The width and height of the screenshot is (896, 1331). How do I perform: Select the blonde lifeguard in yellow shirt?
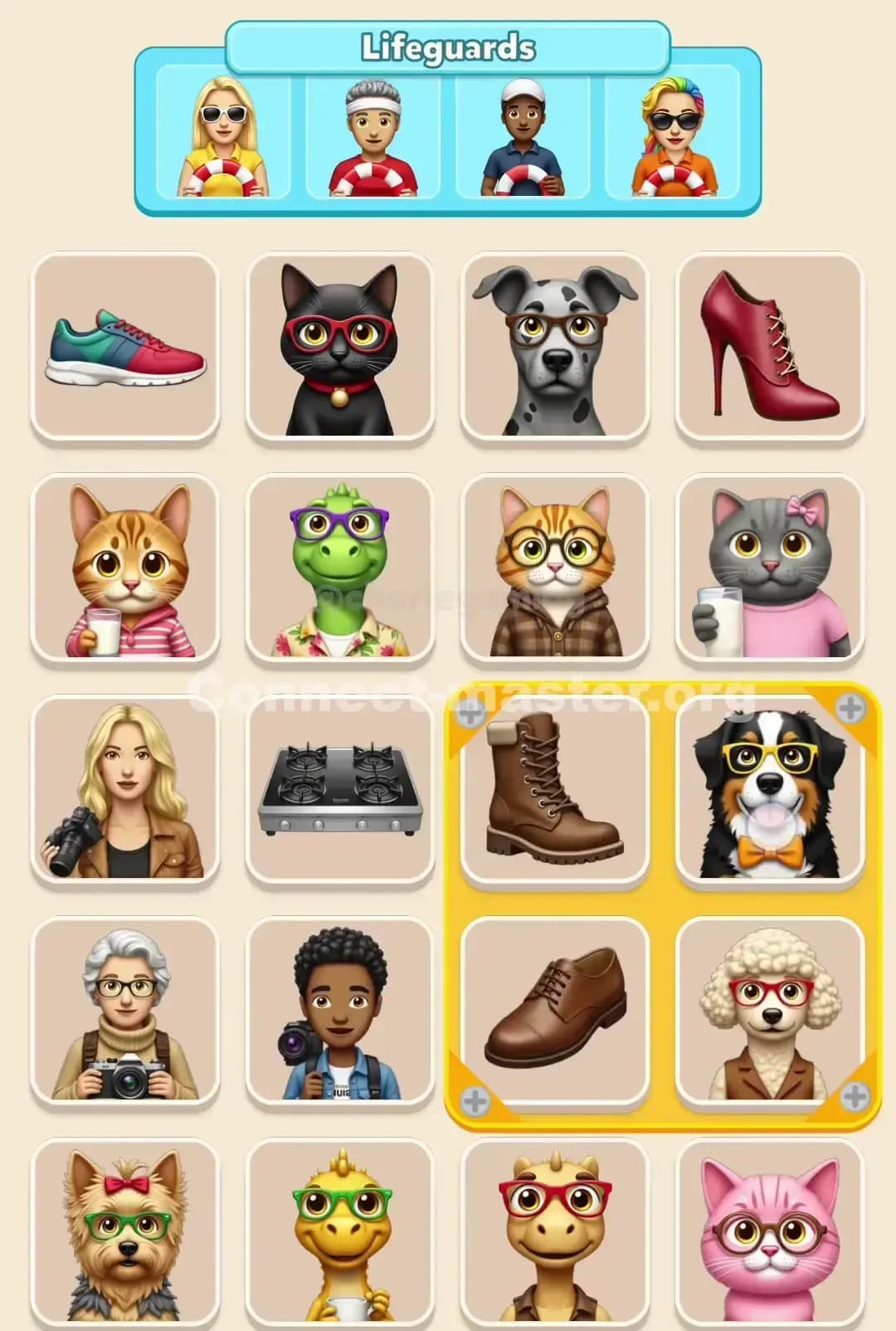point(222,137)
